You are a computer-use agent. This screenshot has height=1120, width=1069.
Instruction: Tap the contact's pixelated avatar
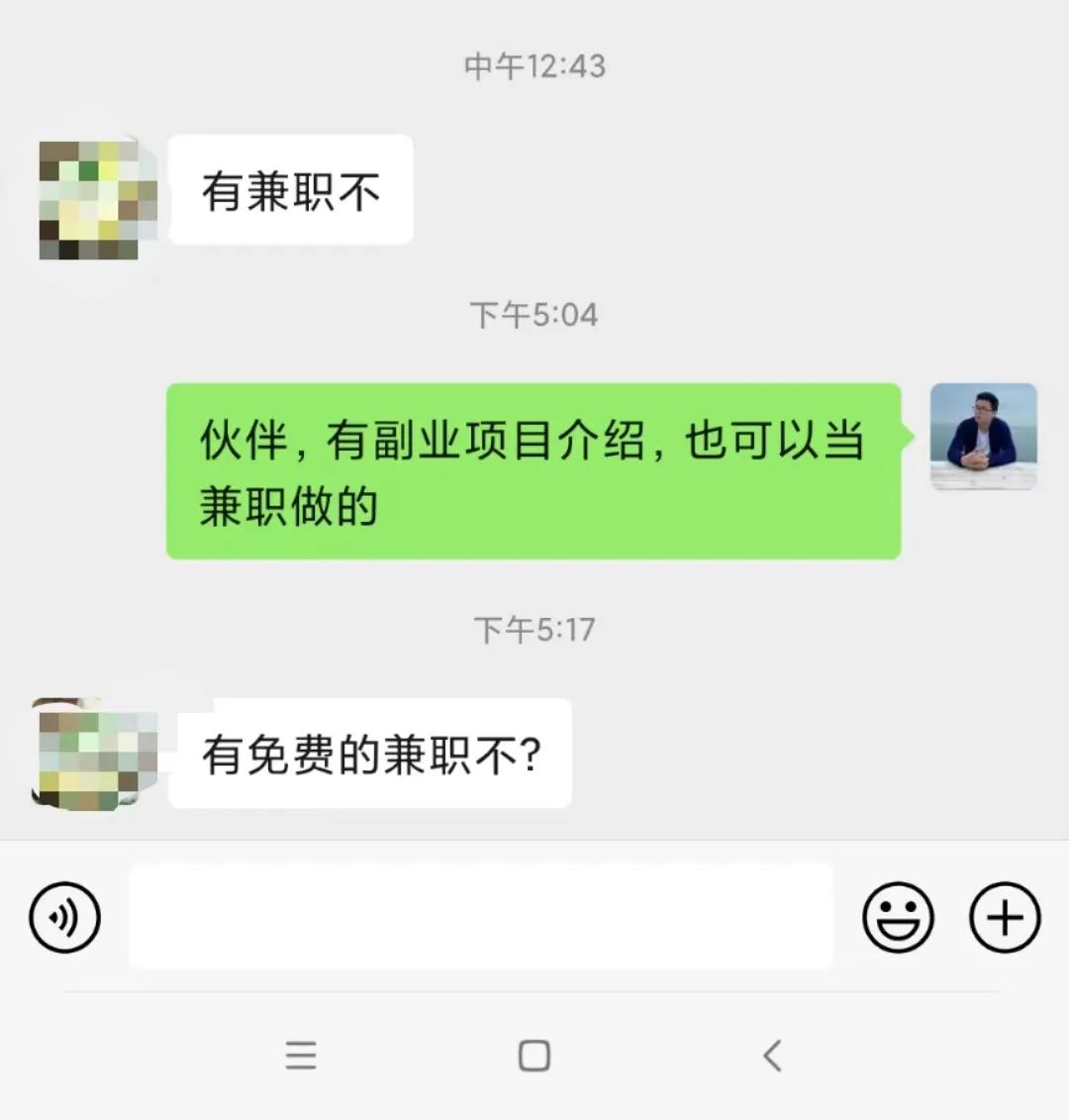[x=96, y=195]
